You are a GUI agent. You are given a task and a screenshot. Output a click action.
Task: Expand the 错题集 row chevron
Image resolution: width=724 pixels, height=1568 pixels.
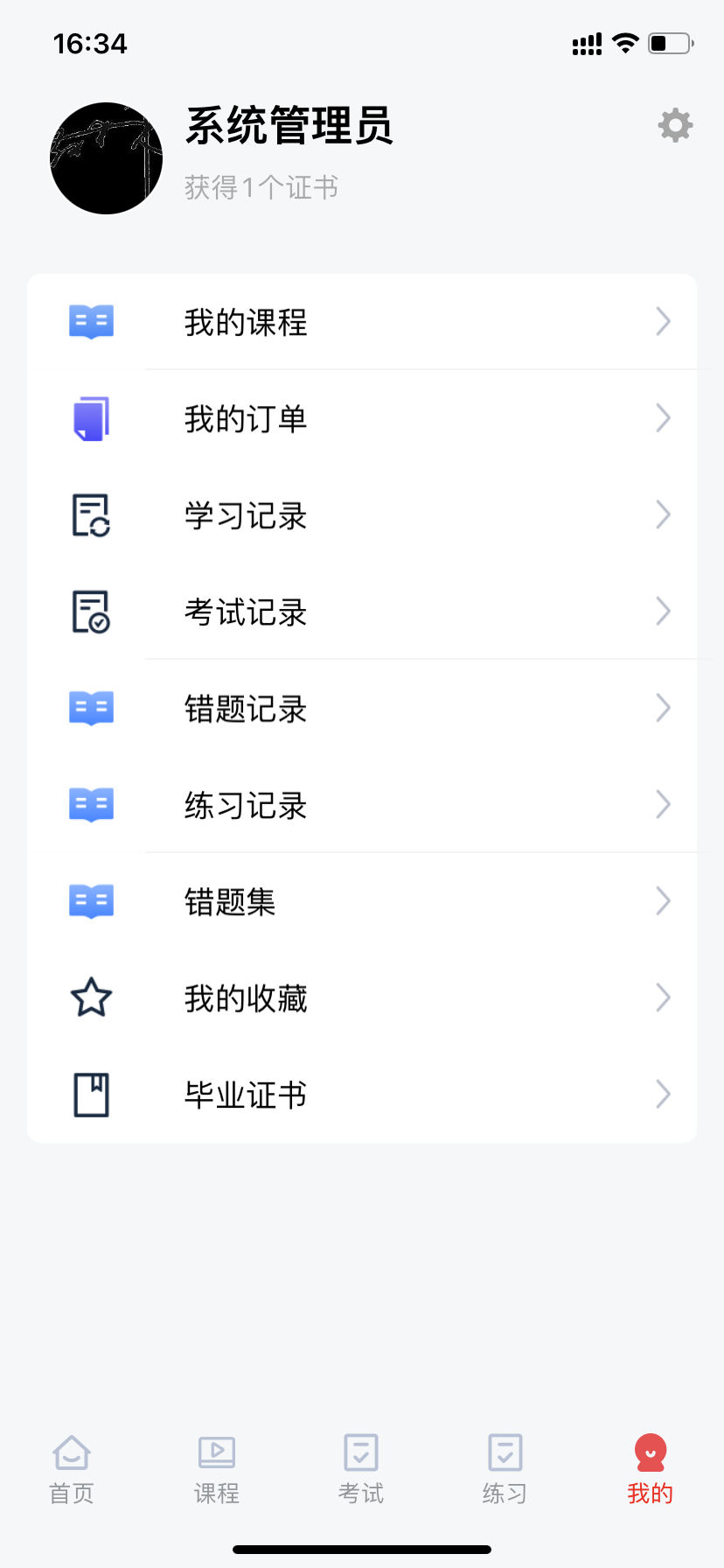(x=663, y=901)
